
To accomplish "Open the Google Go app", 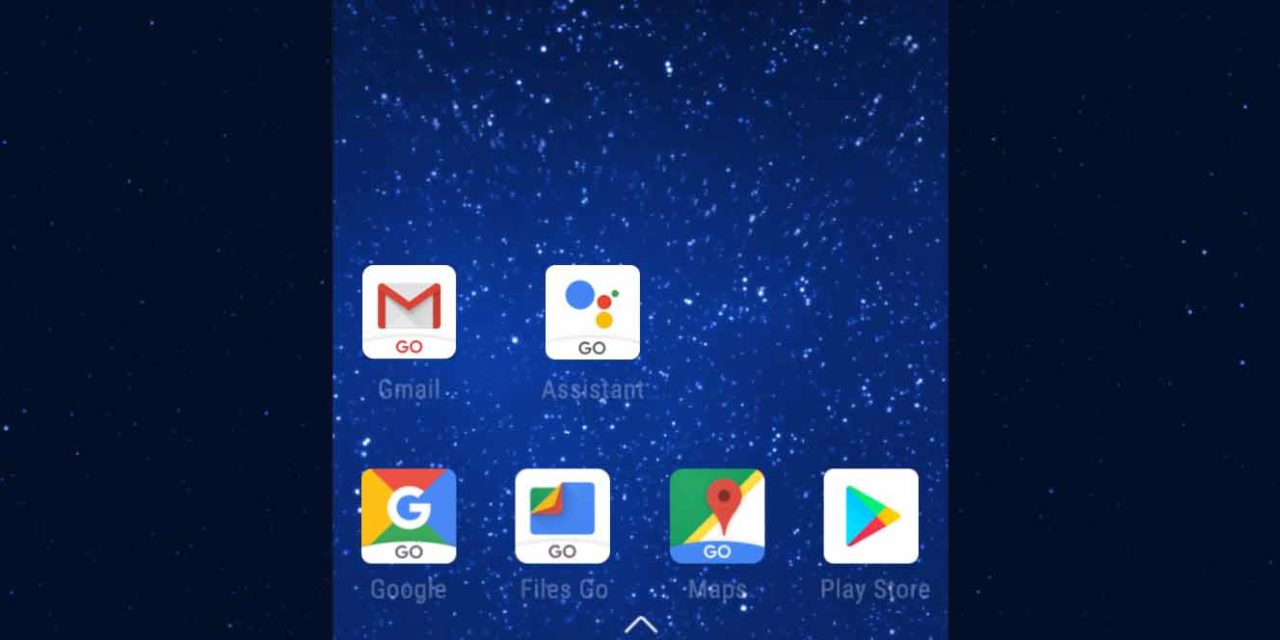I will [x=408, y=516].
